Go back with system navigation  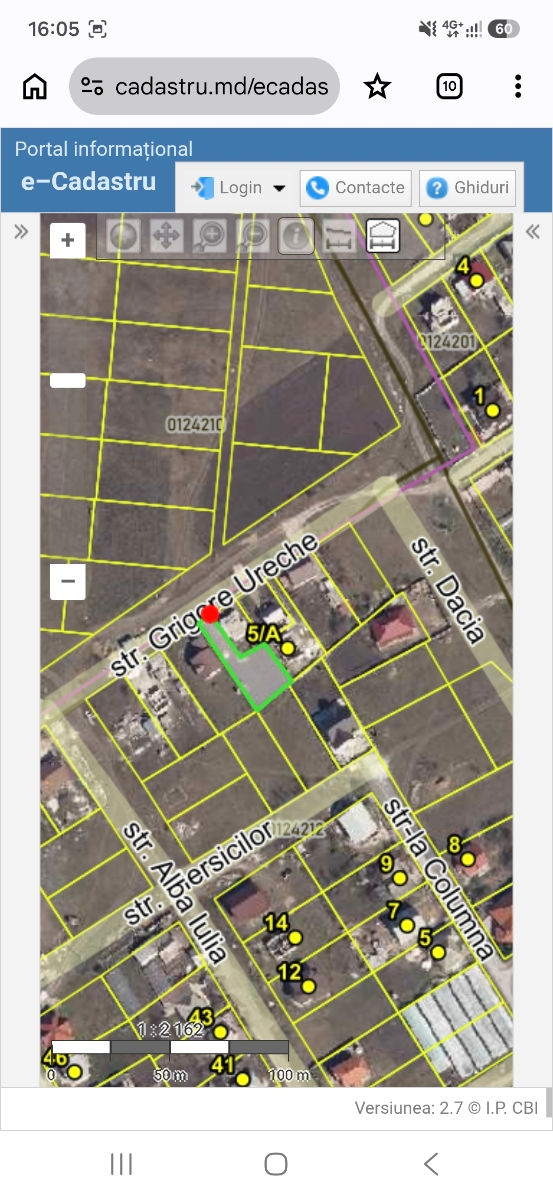tap(431, 1164)
